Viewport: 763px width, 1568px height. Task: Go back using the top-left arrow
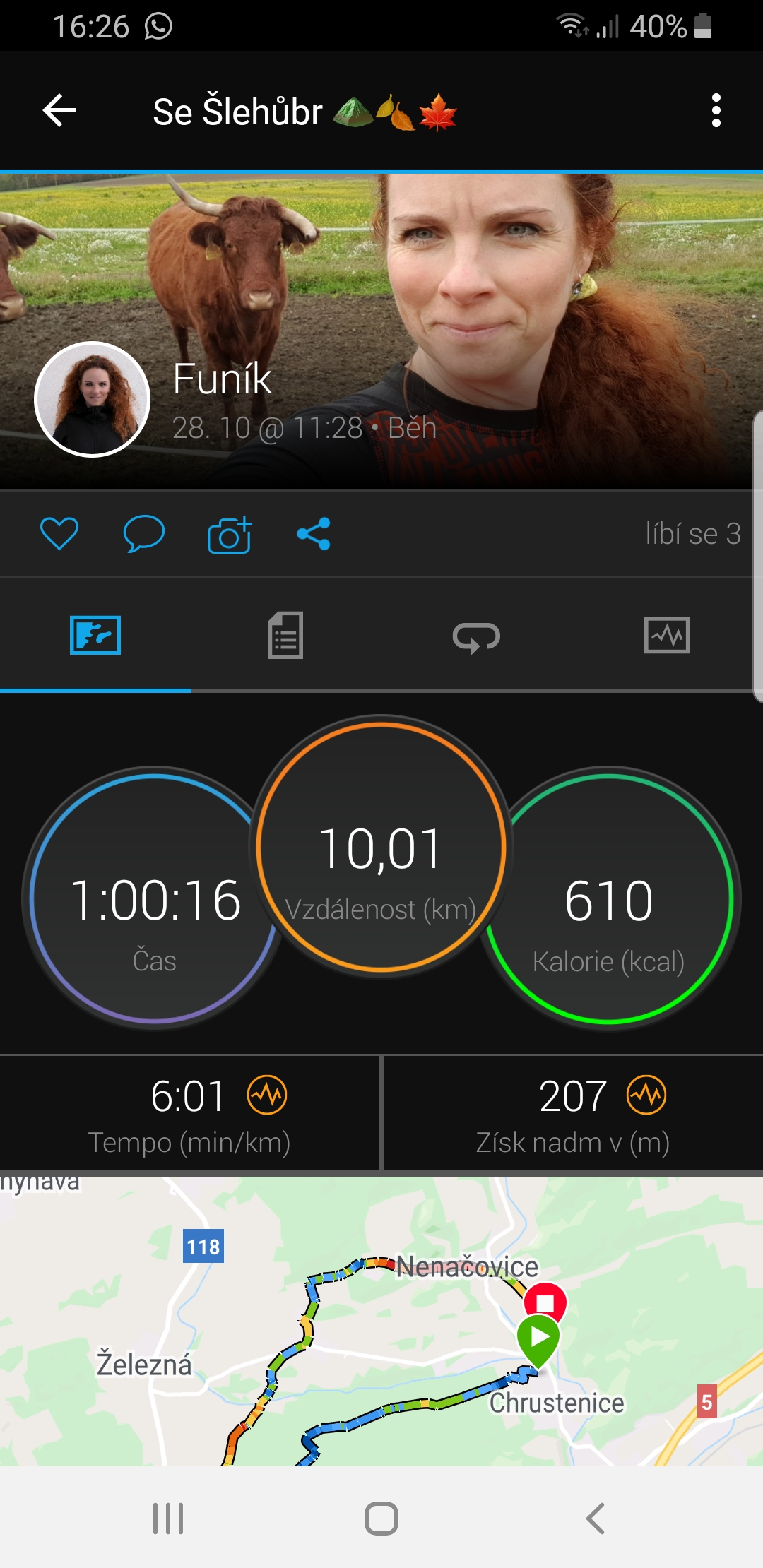(59, 111)
